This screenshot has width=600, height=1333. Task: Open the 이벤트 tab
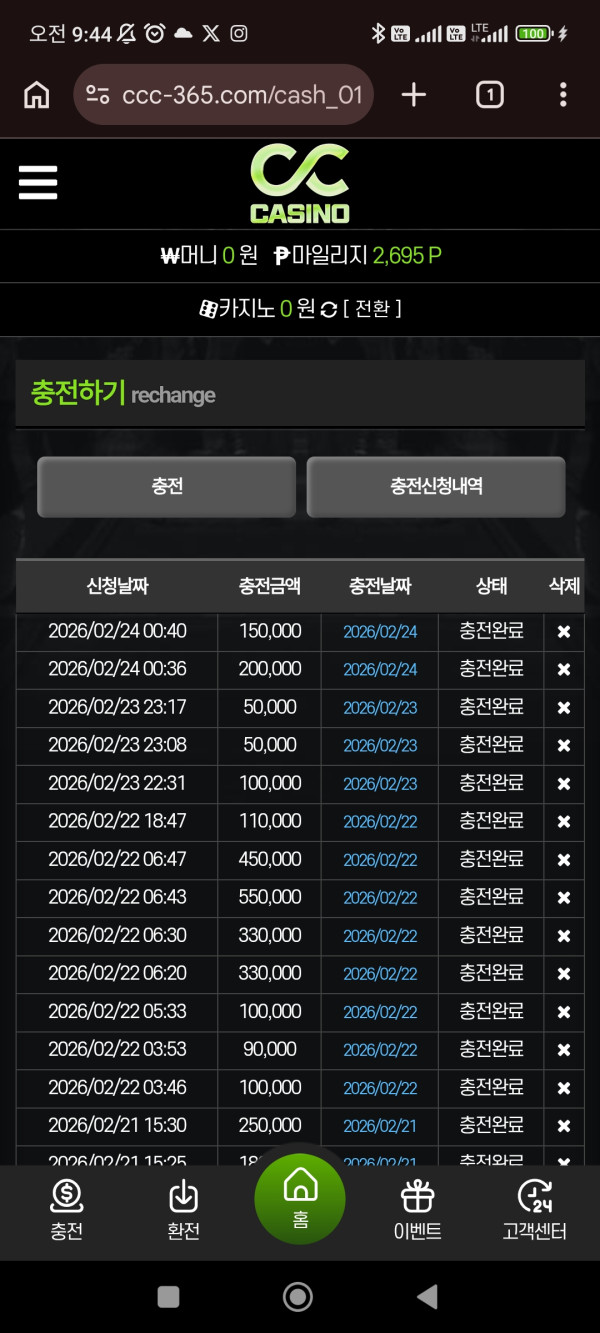[x=417, y=1210]
